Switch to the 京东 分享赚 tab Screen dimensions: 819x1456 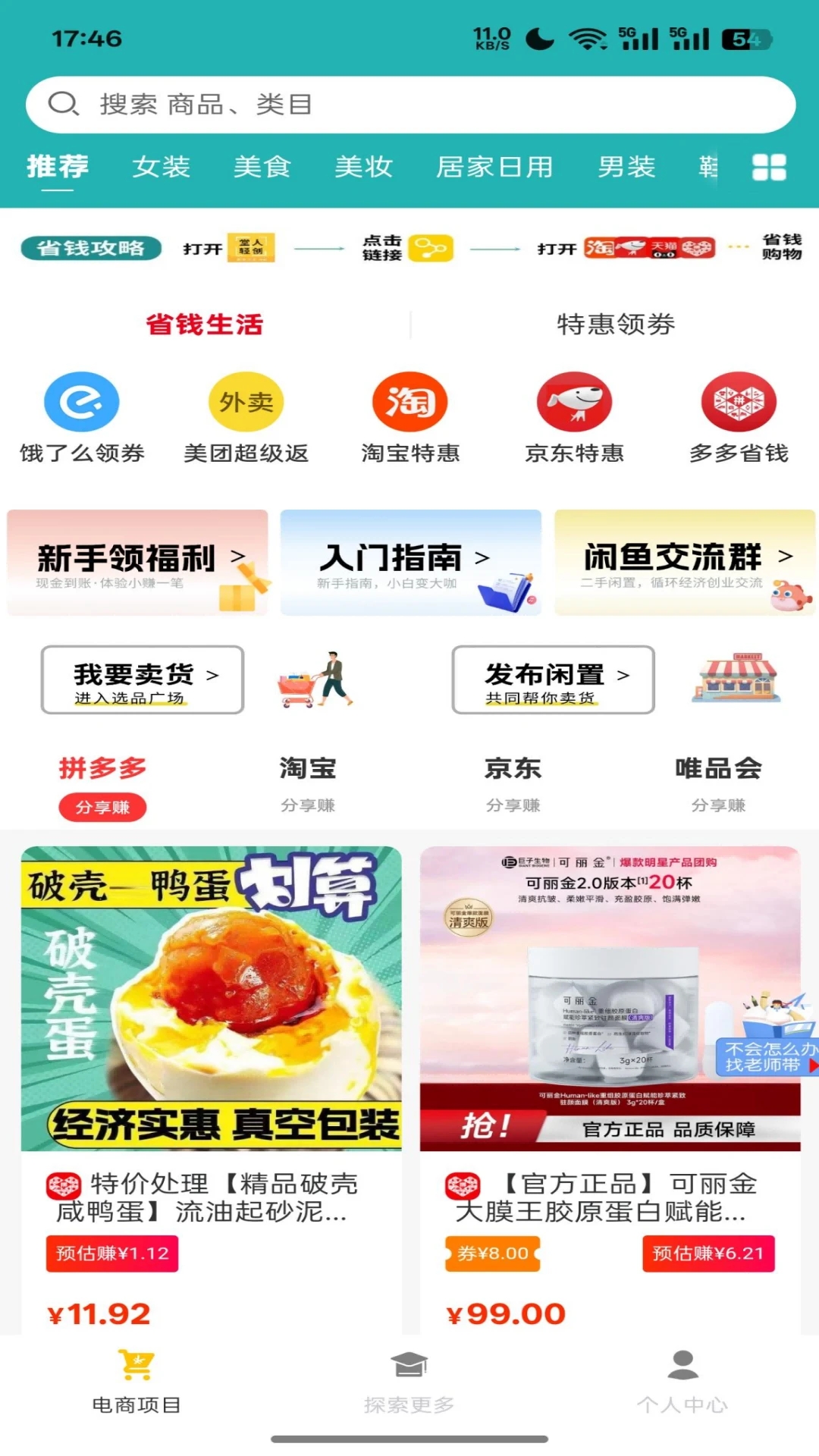[513, 783]
